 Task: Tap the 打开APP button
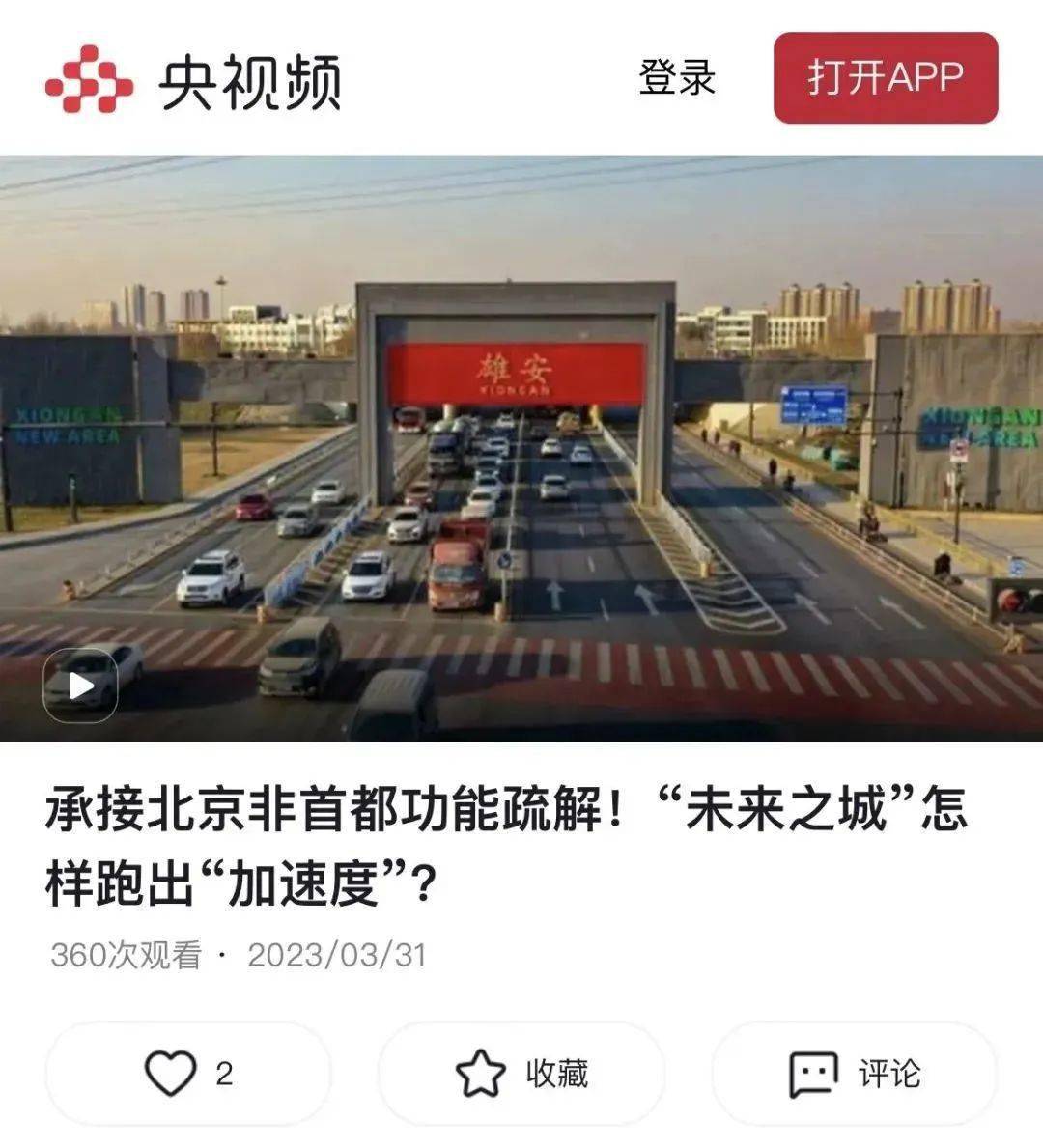point(885,77)
